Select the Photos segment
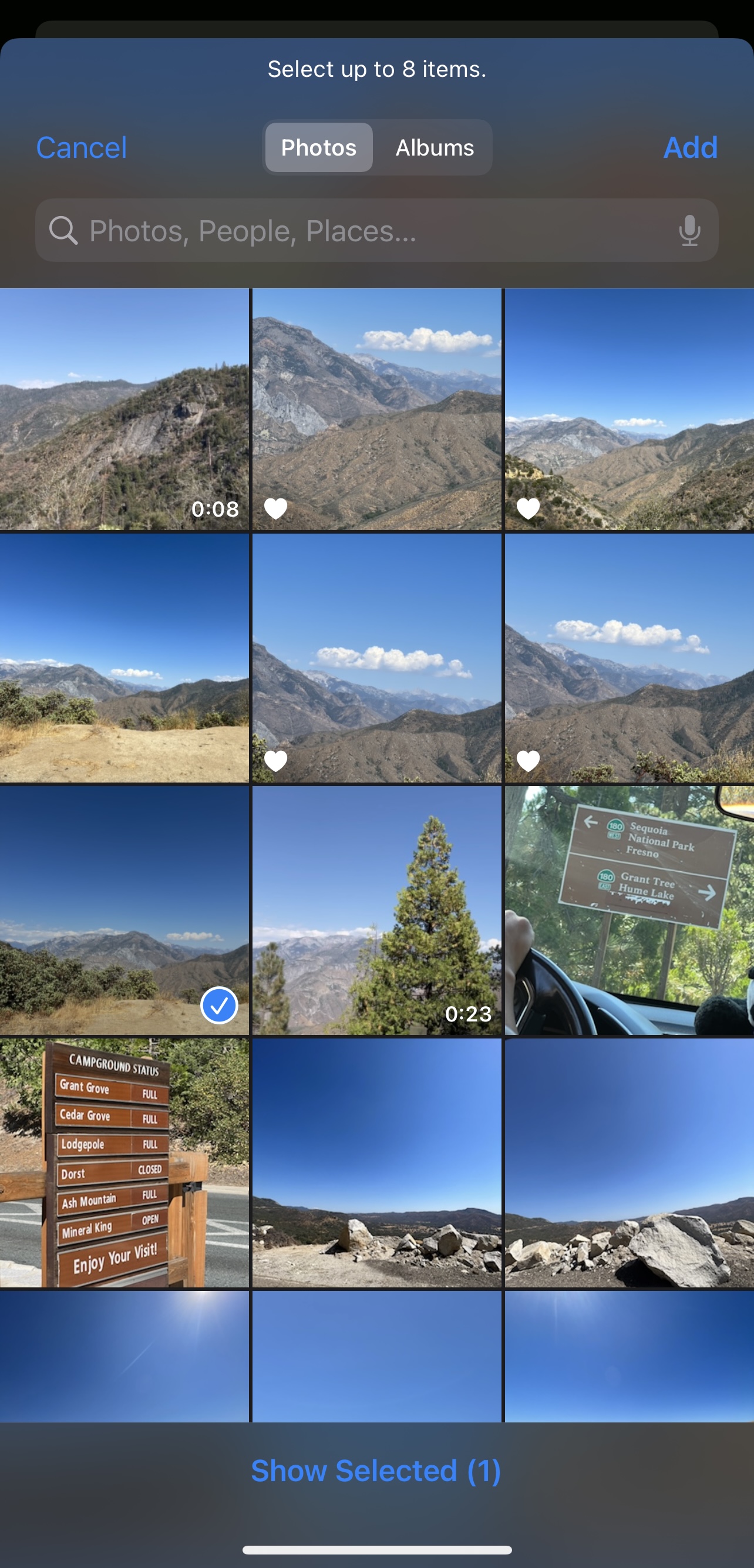 318,148
